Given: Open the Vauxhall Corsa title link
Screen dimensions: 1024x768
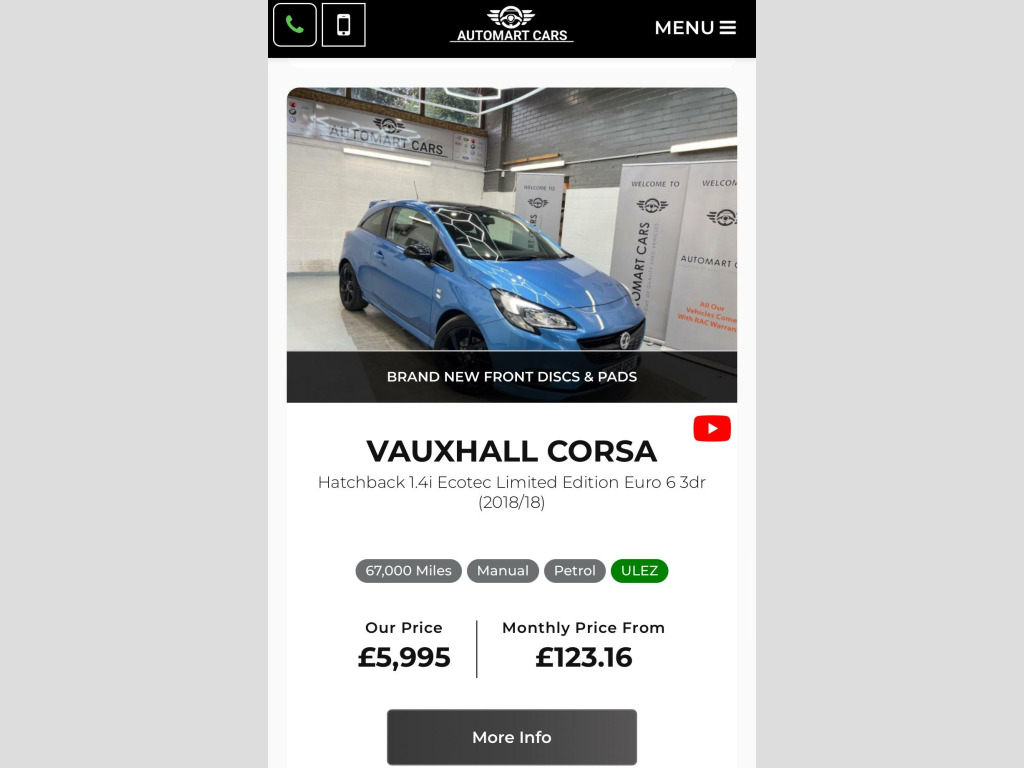Looking at the screenshot, I should pyautogui.click(x=511, y=451).
